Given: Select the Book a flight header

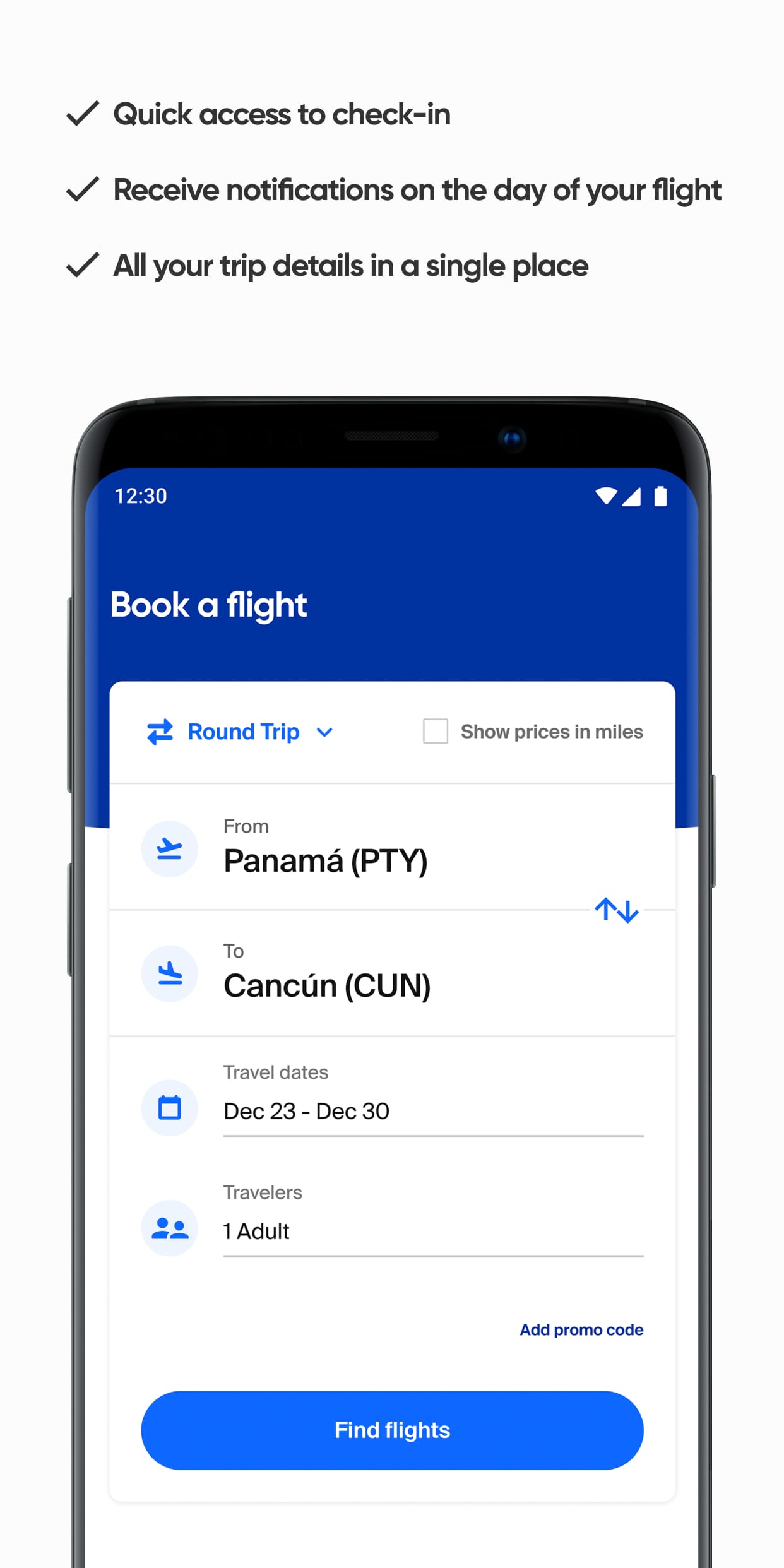Looking at the screenshot, I should pyautogui.click(x=208, y=605).
